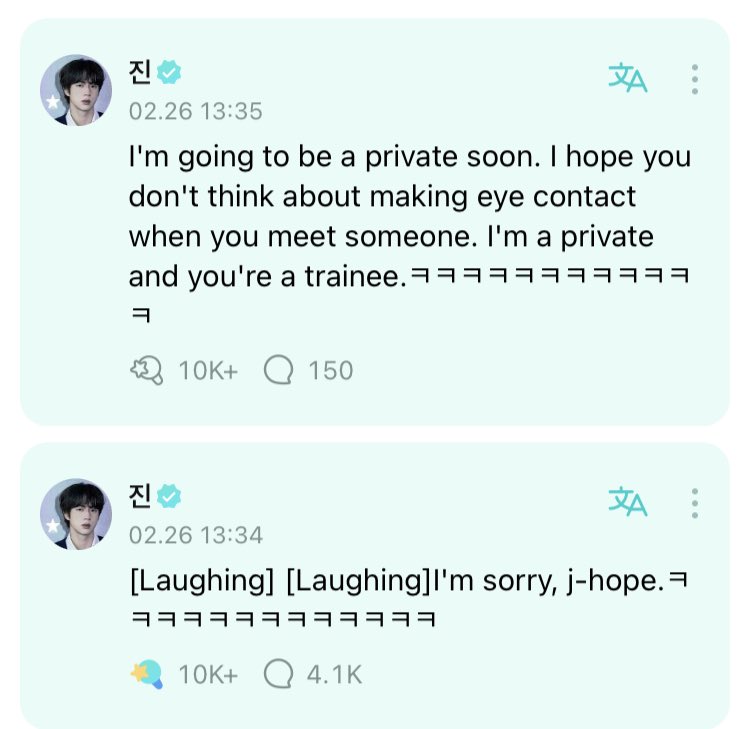Open the profile picture on the 13:34 post
The width and height of the screenshot is (749, 729).
click(75, 514)
